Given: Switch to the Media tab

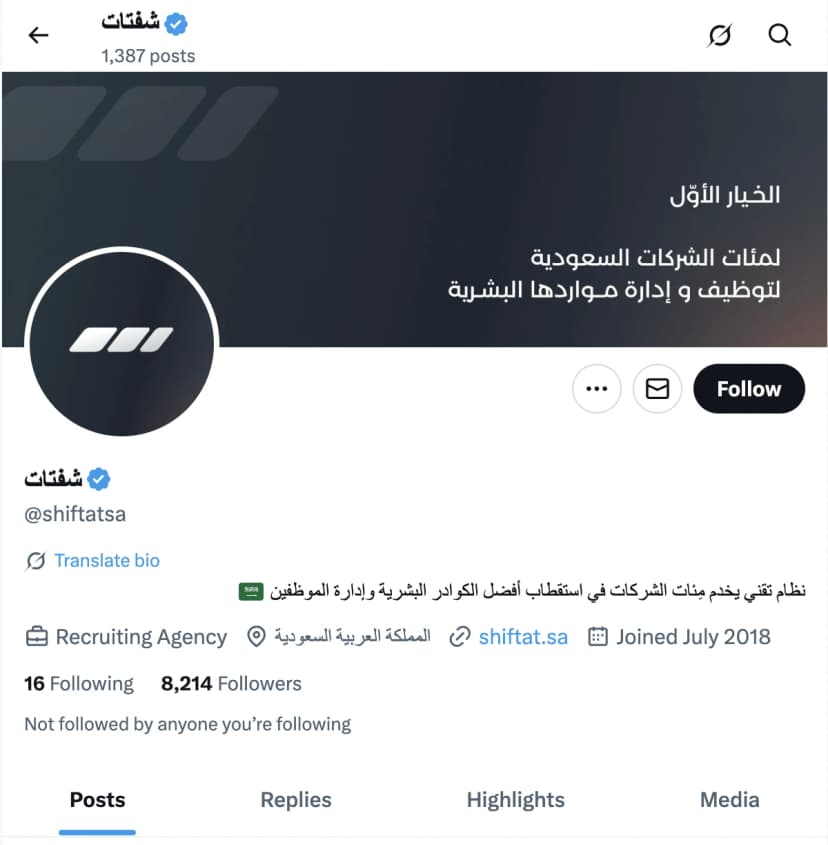Looking at the screenshot, I should point(729,800).
